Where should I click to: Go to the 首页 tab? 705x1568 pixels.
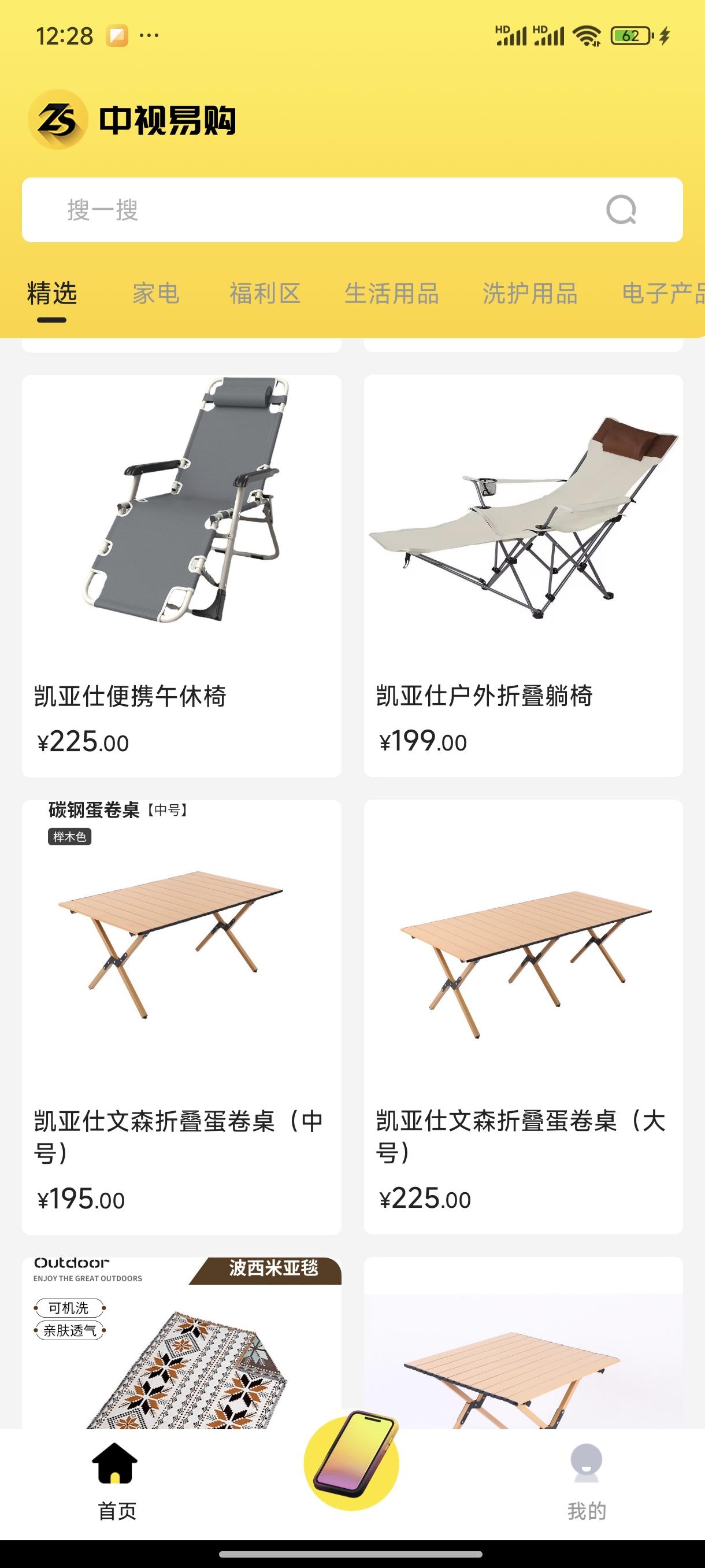(116, 1482)
